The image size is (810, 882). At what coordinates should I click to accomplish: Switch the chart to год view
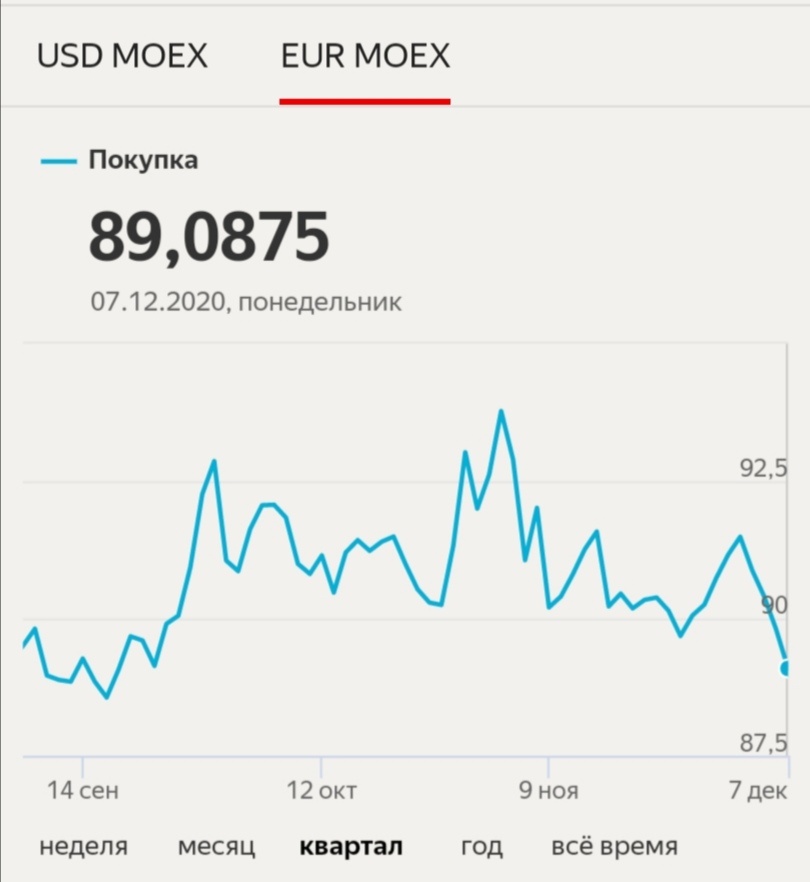483,846
